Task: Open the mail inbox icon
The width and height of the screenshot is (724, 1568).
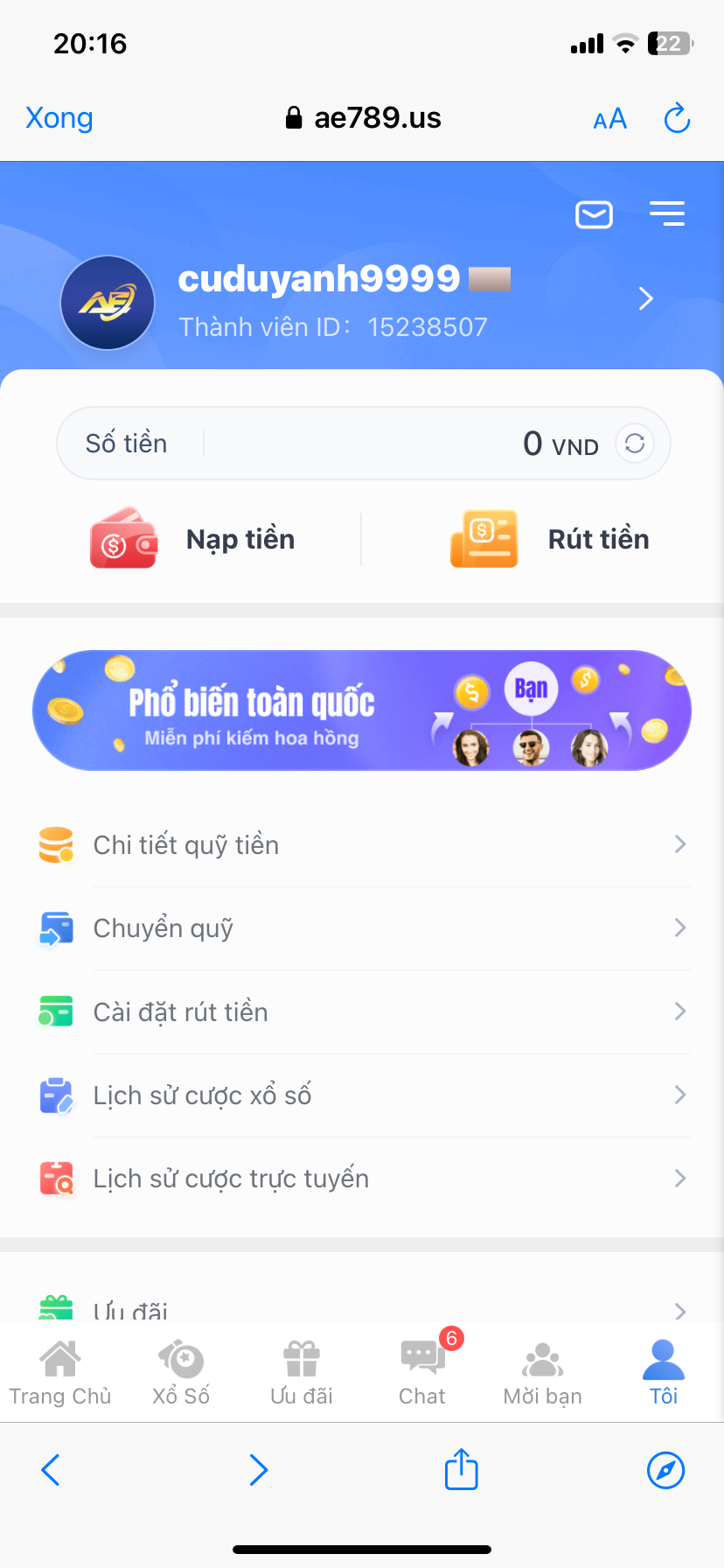Action: 594,214
